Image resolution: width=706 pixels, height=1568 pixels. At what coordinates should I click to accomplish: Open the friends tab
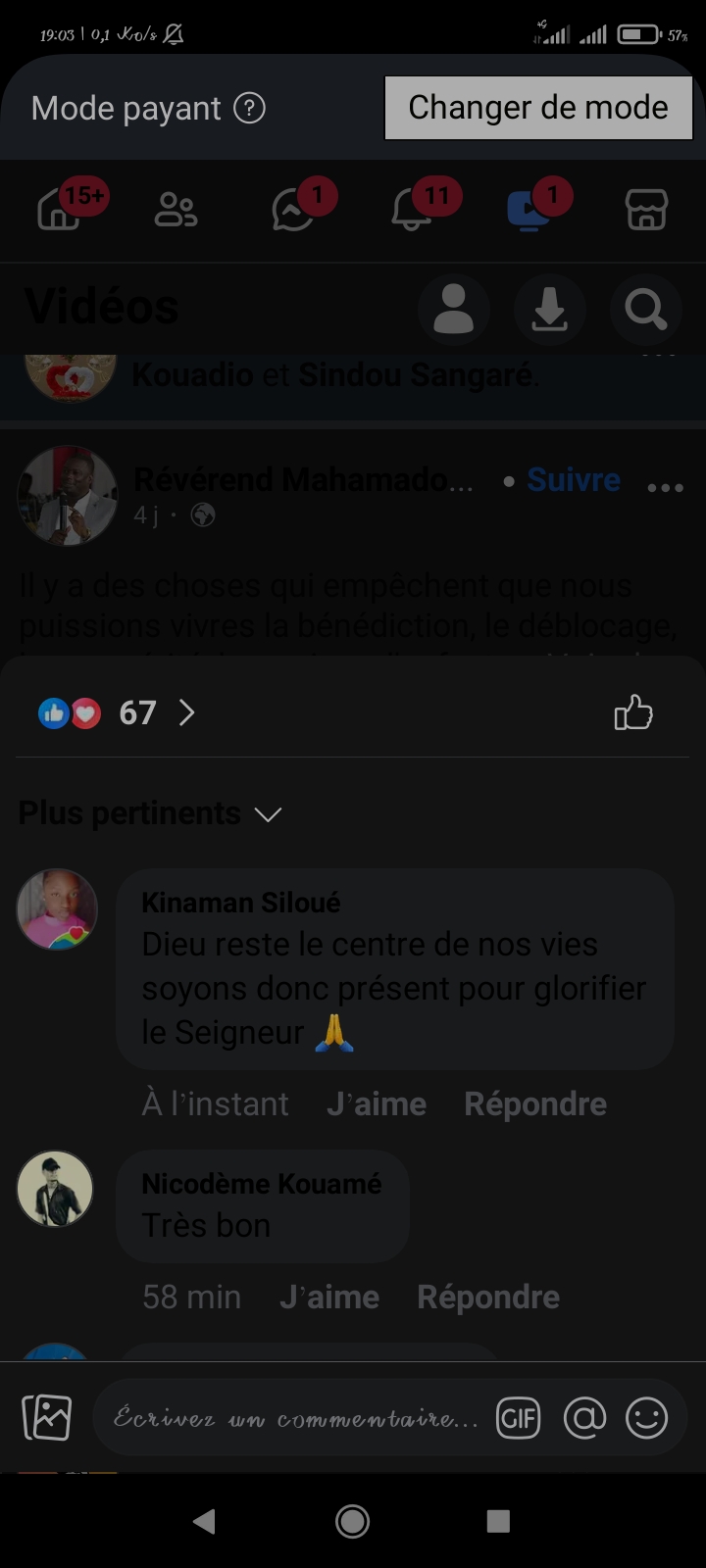[176, 209]
